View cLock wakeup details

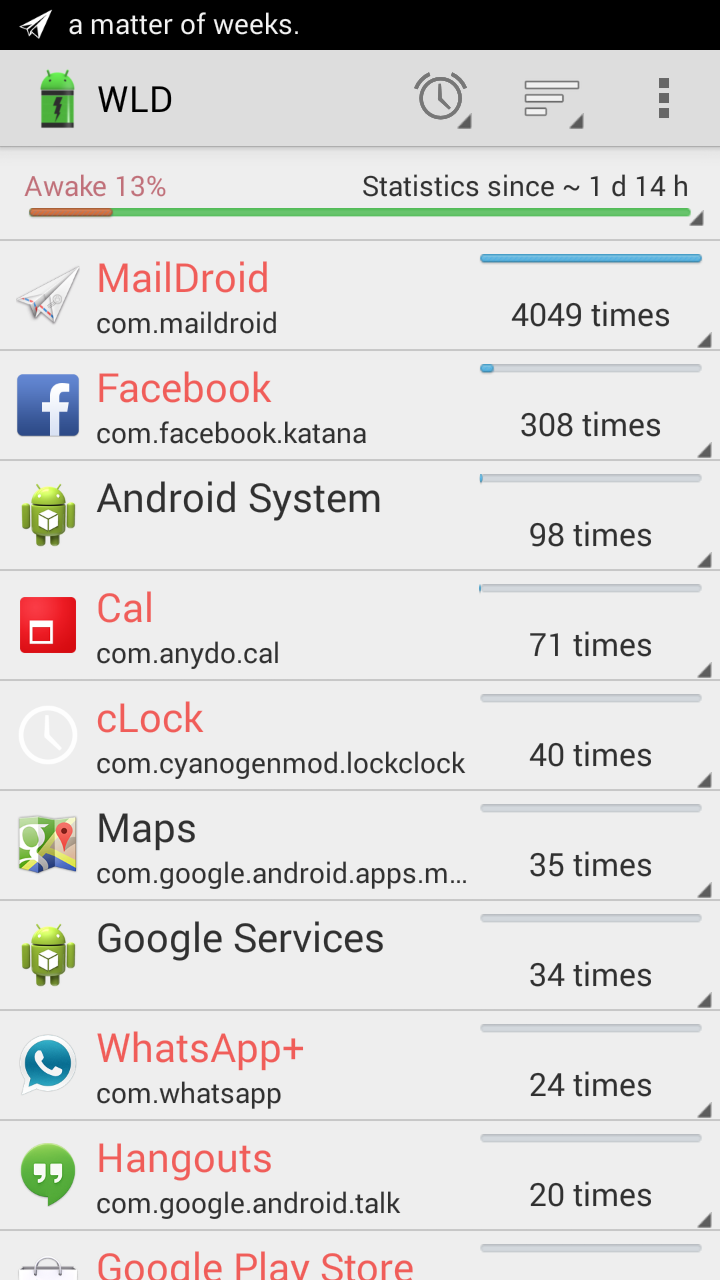(360, 736)
